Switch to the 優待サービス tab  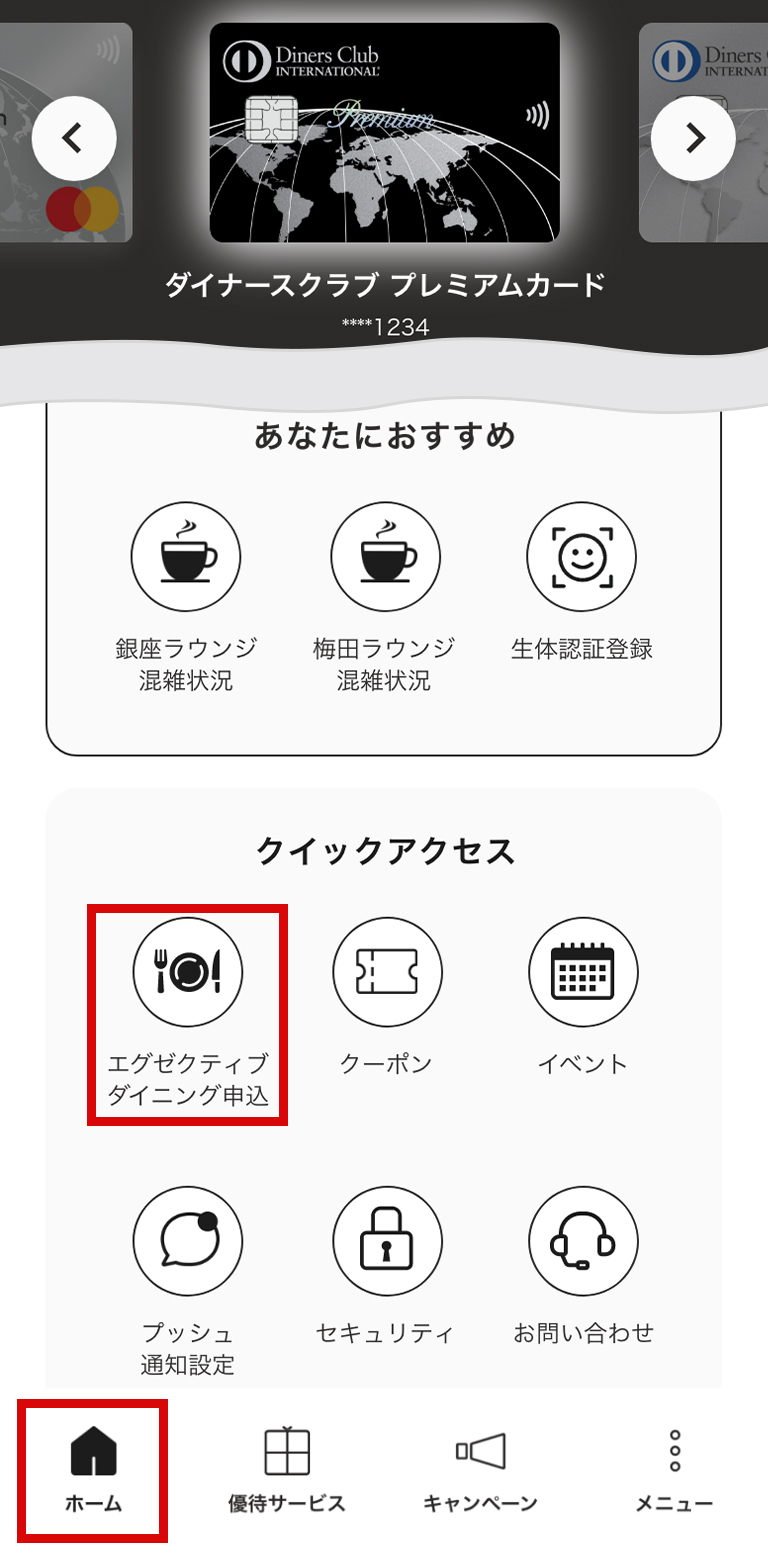pyautogui.click(x=286, y=1468)
